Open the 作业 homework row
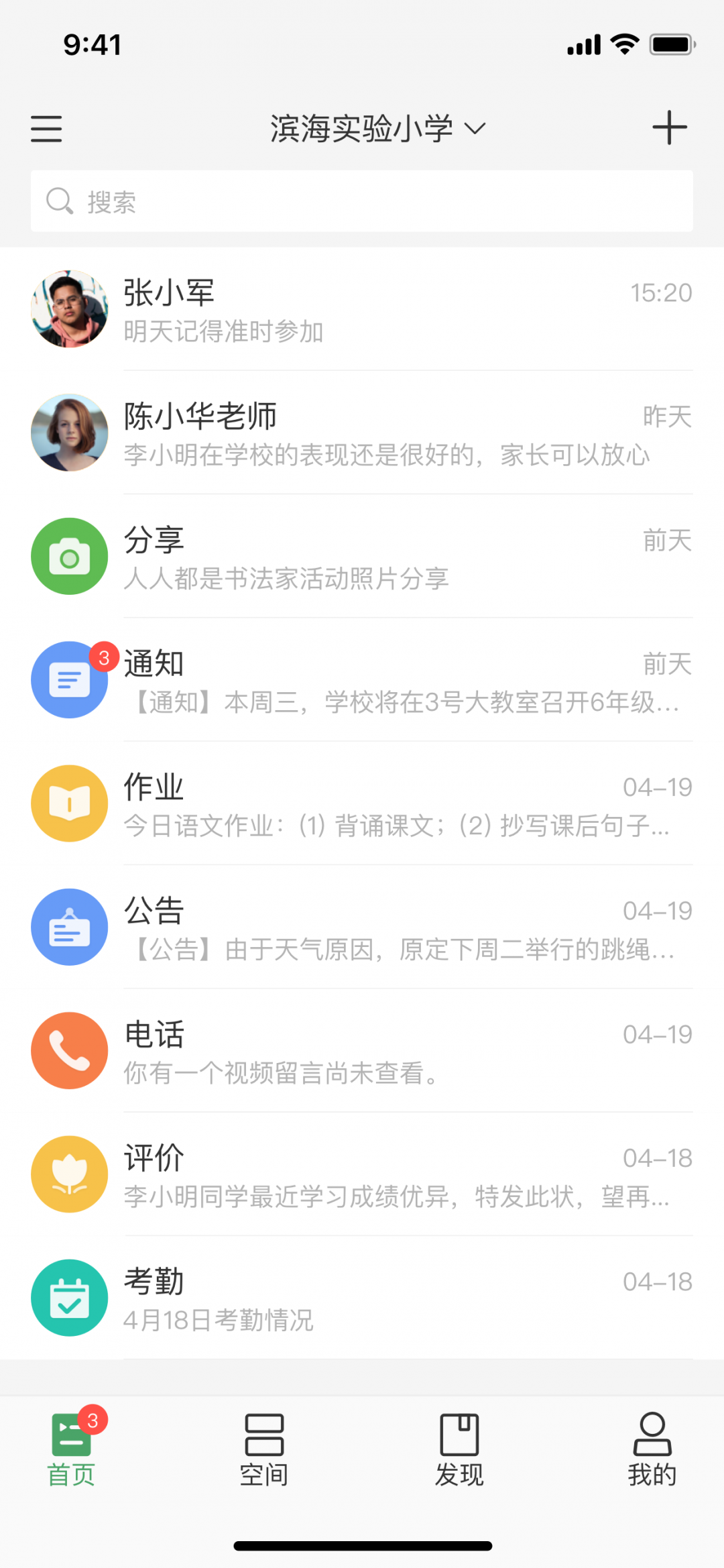Screen dimensions: 724x1568 pos(362,803)
